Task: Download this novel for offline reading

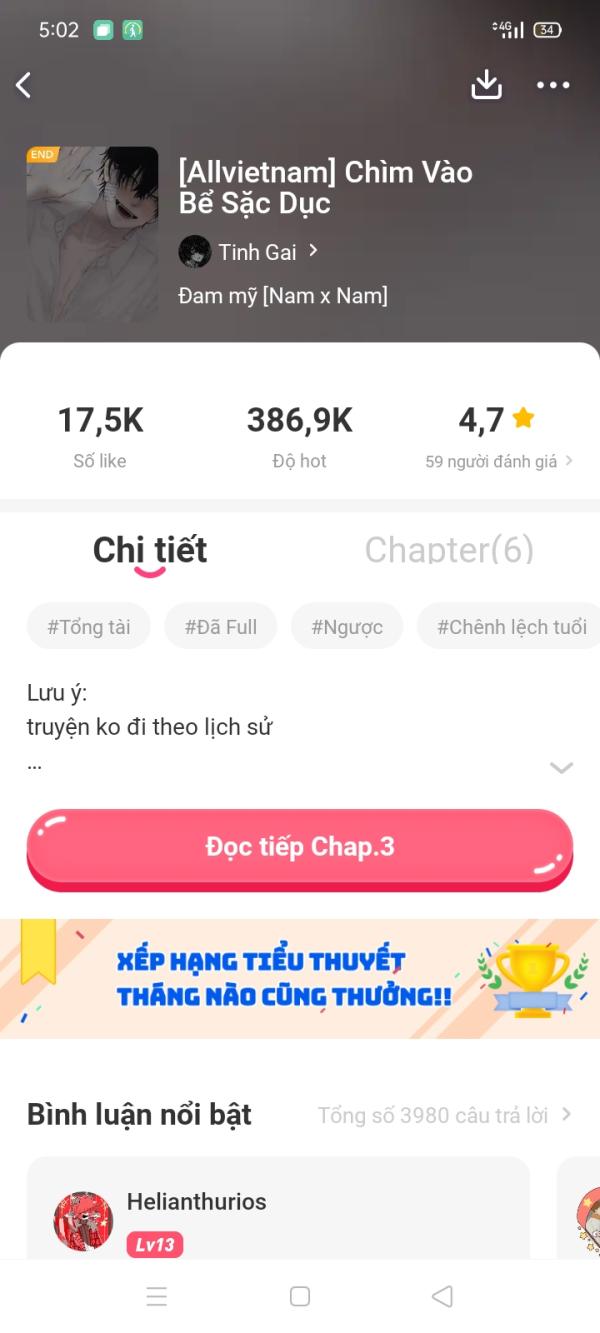Action: [486, 86]
